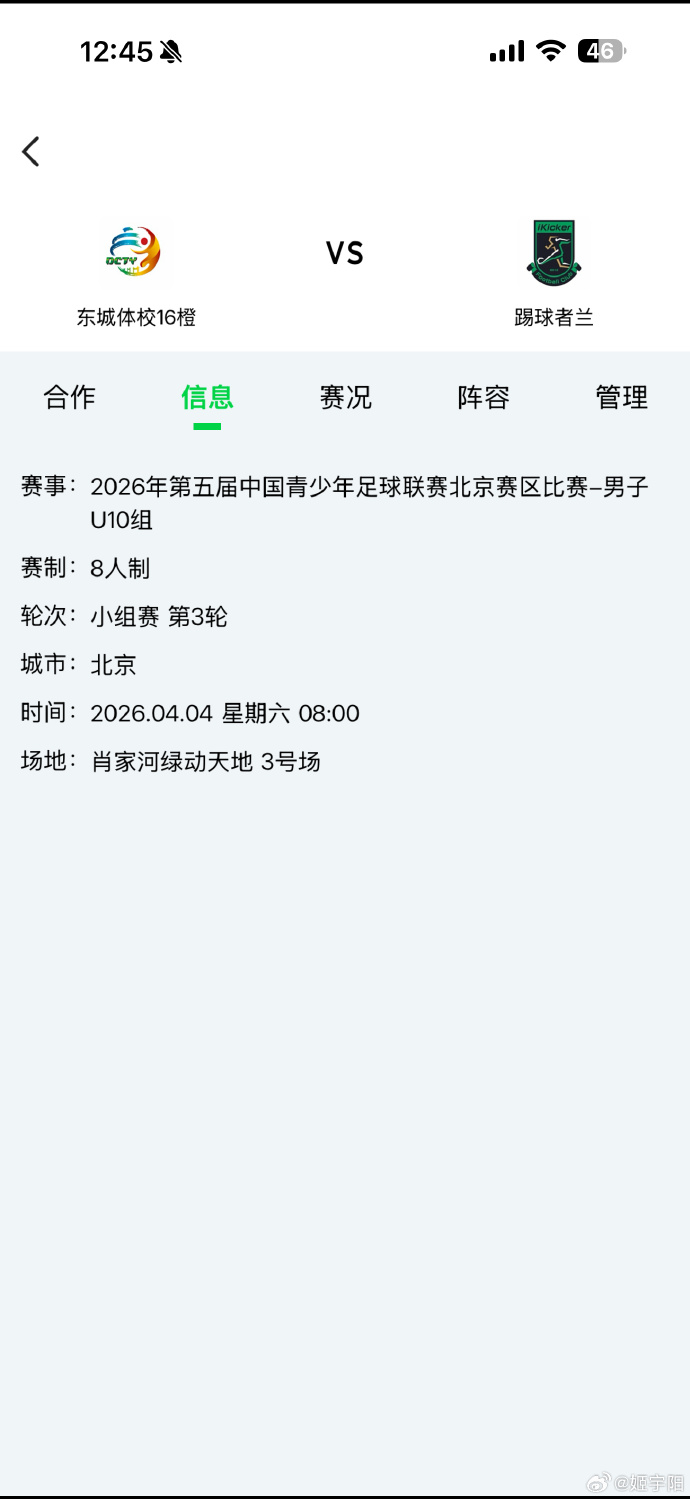The width and height of the screenshot is (690, 1499).
Task: View the 阵容 tab
Action: tap(483, 397)
